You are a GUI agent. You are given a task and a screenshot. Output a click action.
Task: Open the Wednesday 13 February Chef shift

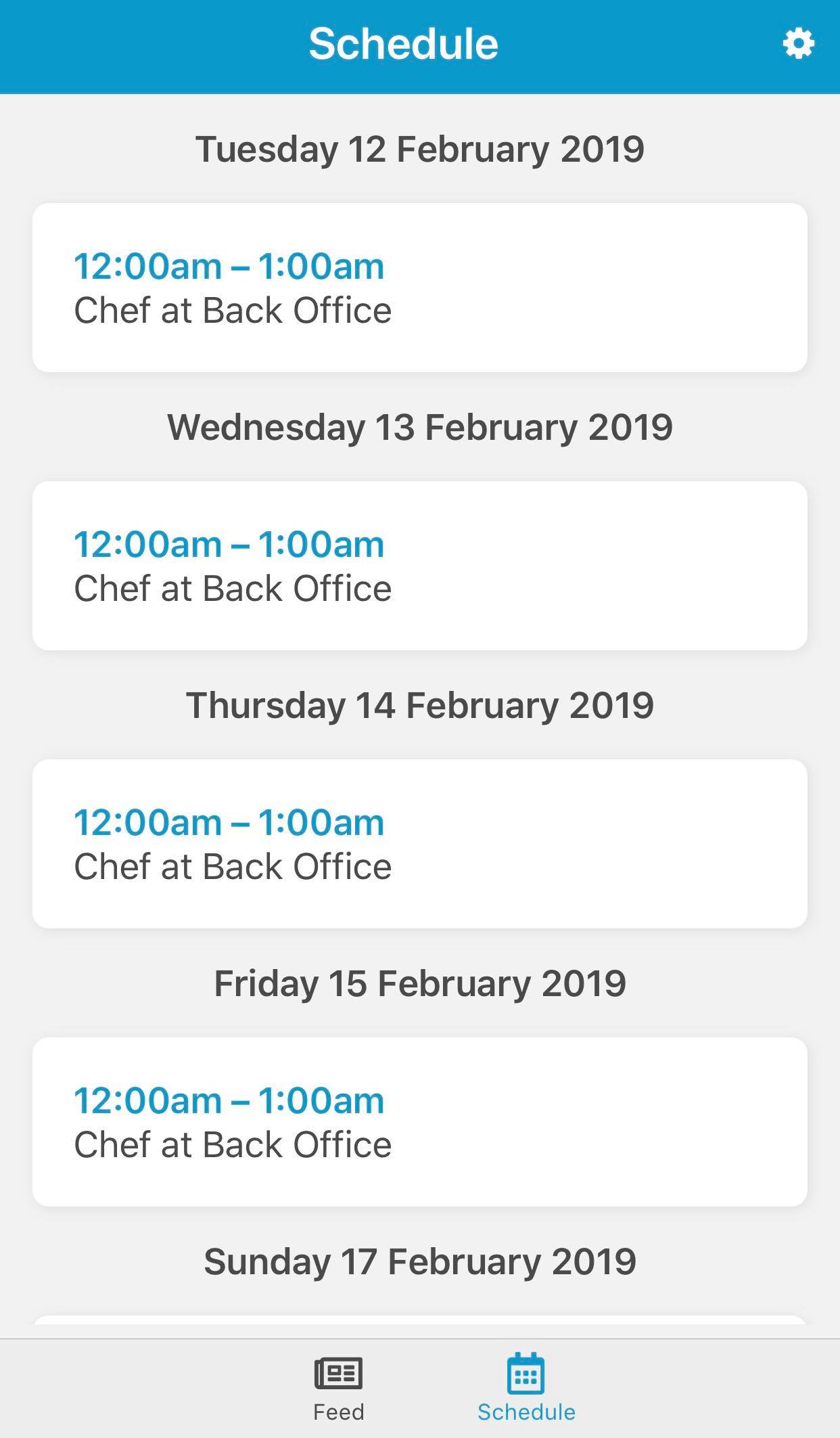tap(419, 566)
